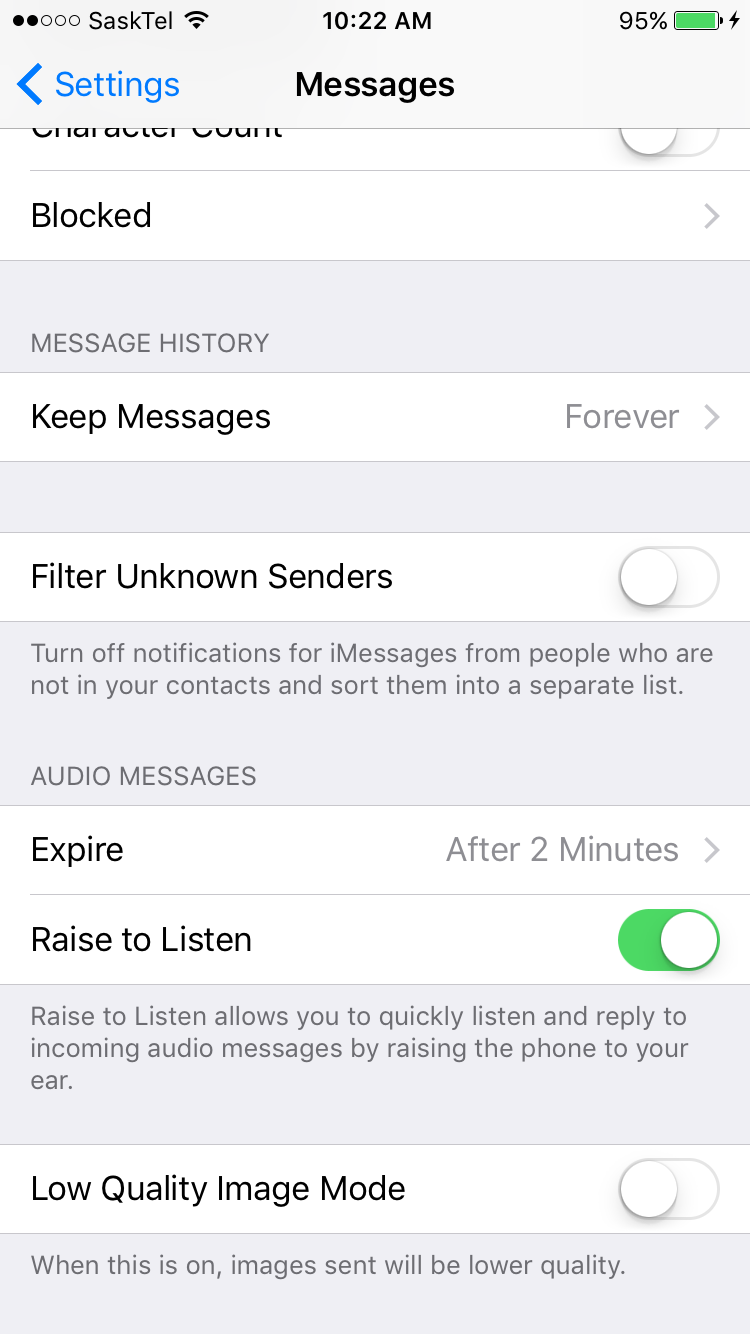Turn off Raise to Listen

pyautogui.click(x=668, y=940)
